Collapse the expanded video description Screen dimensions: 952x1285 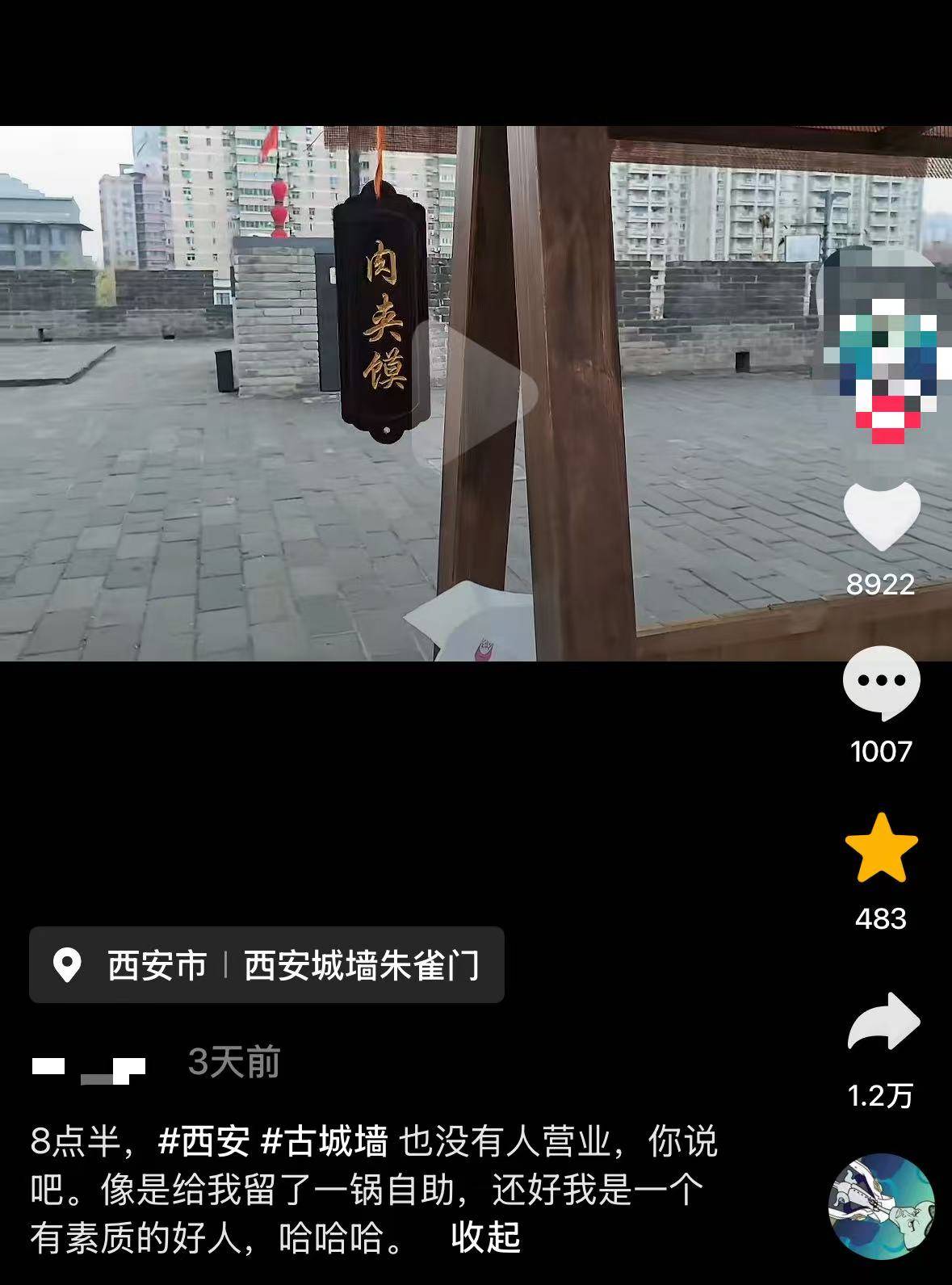pyautogui.click(x=485, y=1236)
